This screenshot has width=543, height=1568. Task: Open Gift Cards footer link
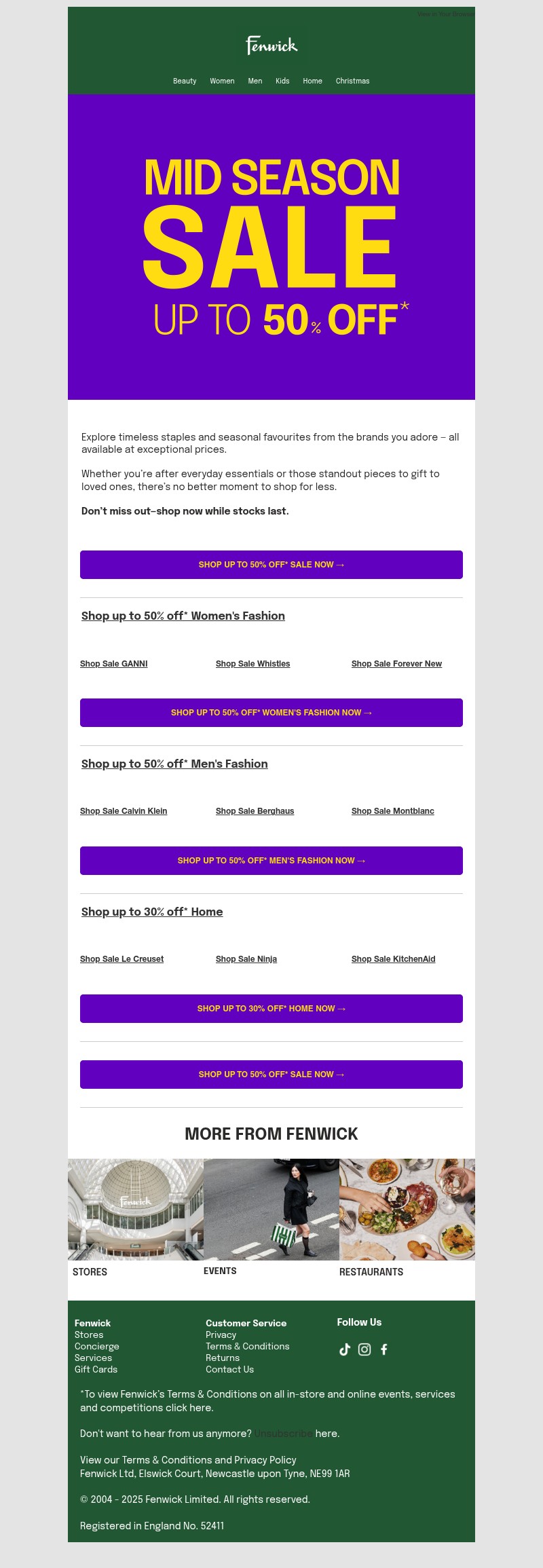tap(96, 1369)
